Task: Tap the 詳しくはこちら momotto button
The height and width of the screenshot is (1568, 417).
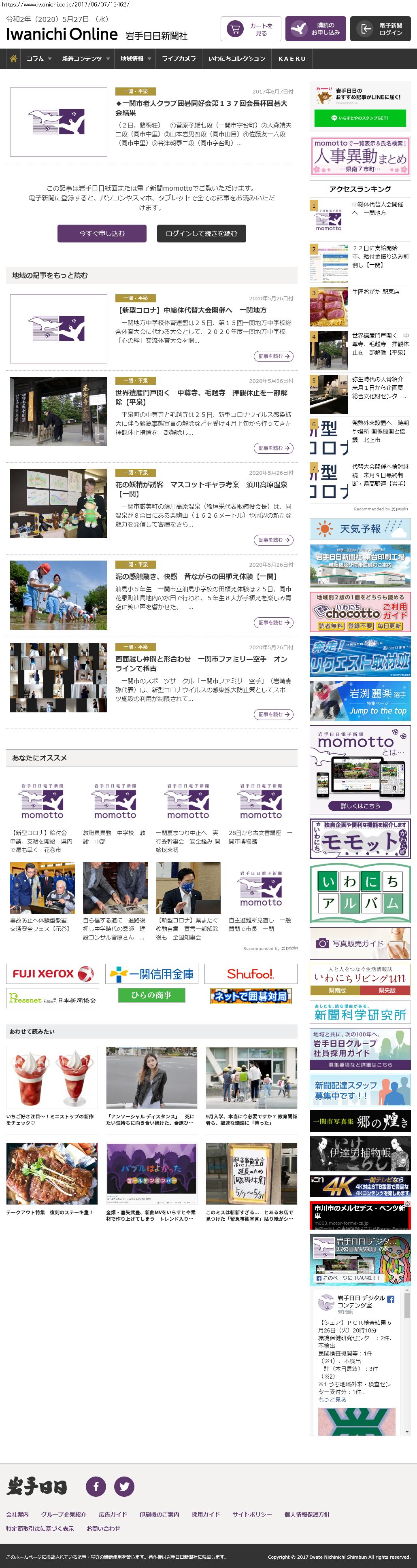Action: [359, 806]
